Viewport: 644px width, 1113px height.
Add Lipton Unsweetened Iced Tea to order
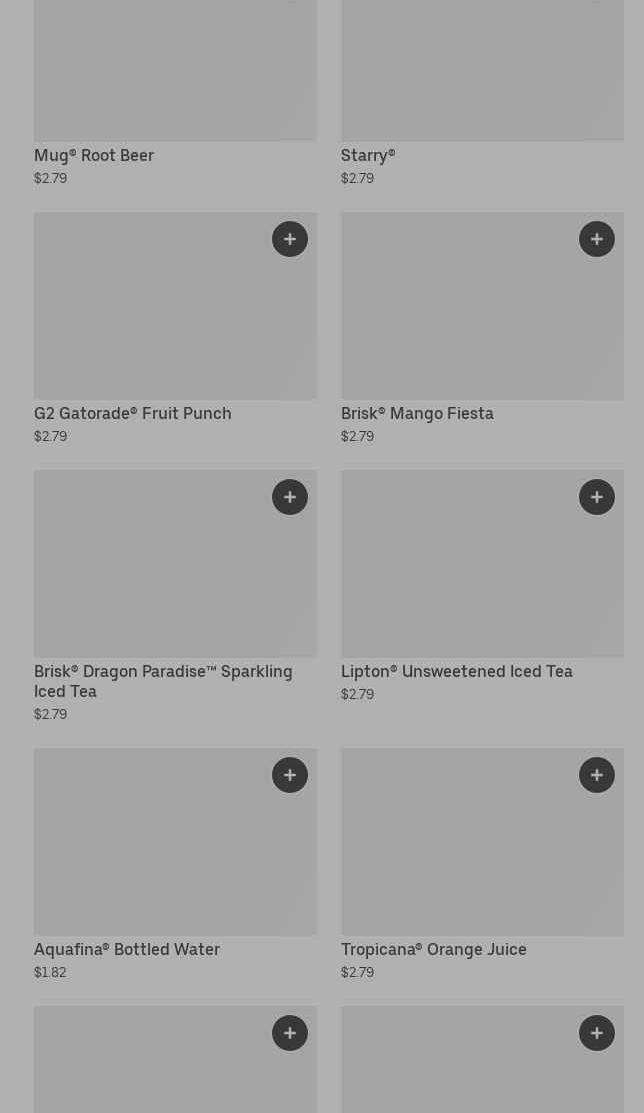(x=597, y=497)
